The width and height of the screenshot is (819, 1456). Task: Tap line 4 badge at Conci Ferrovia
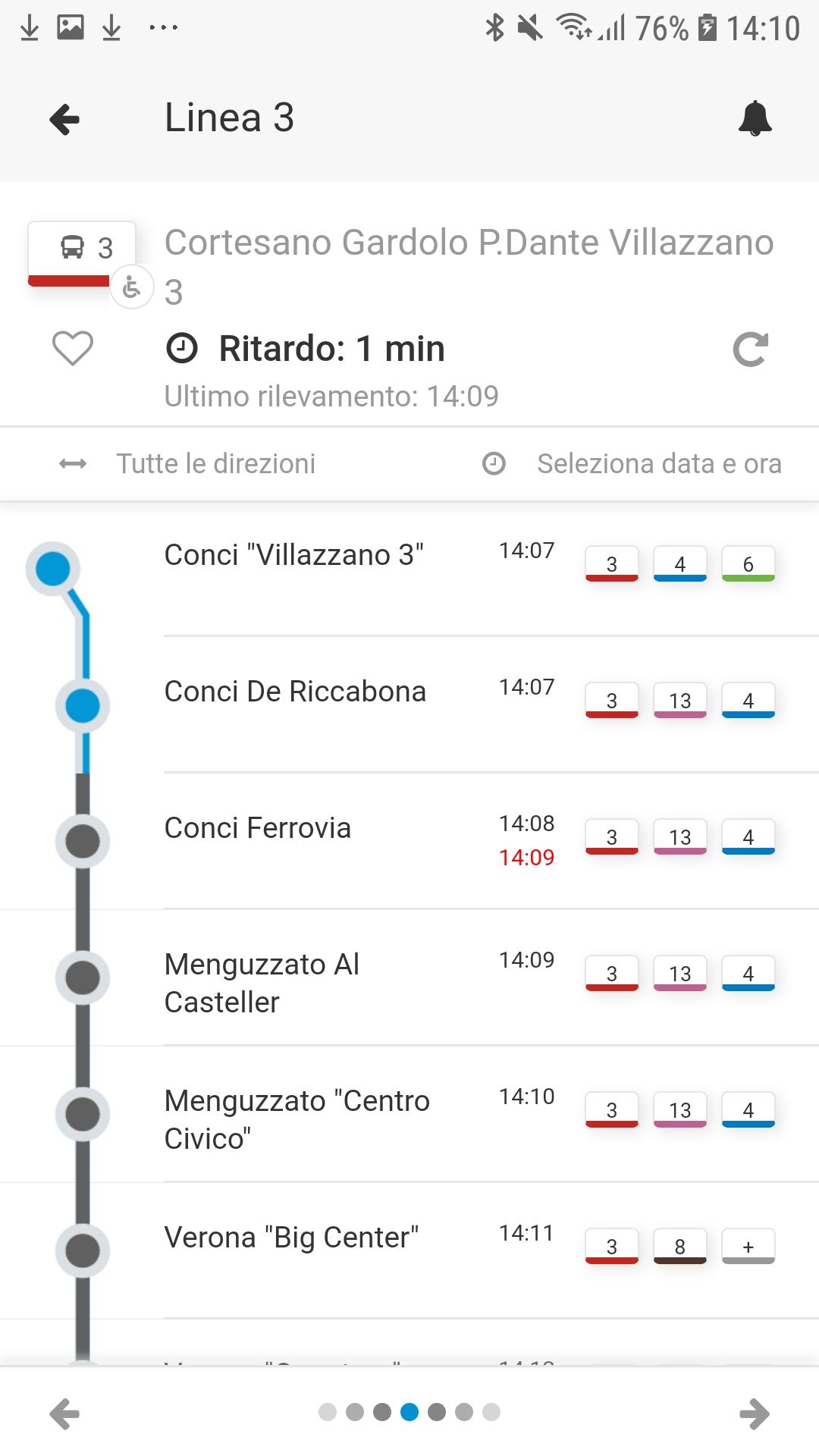[748, 837]
